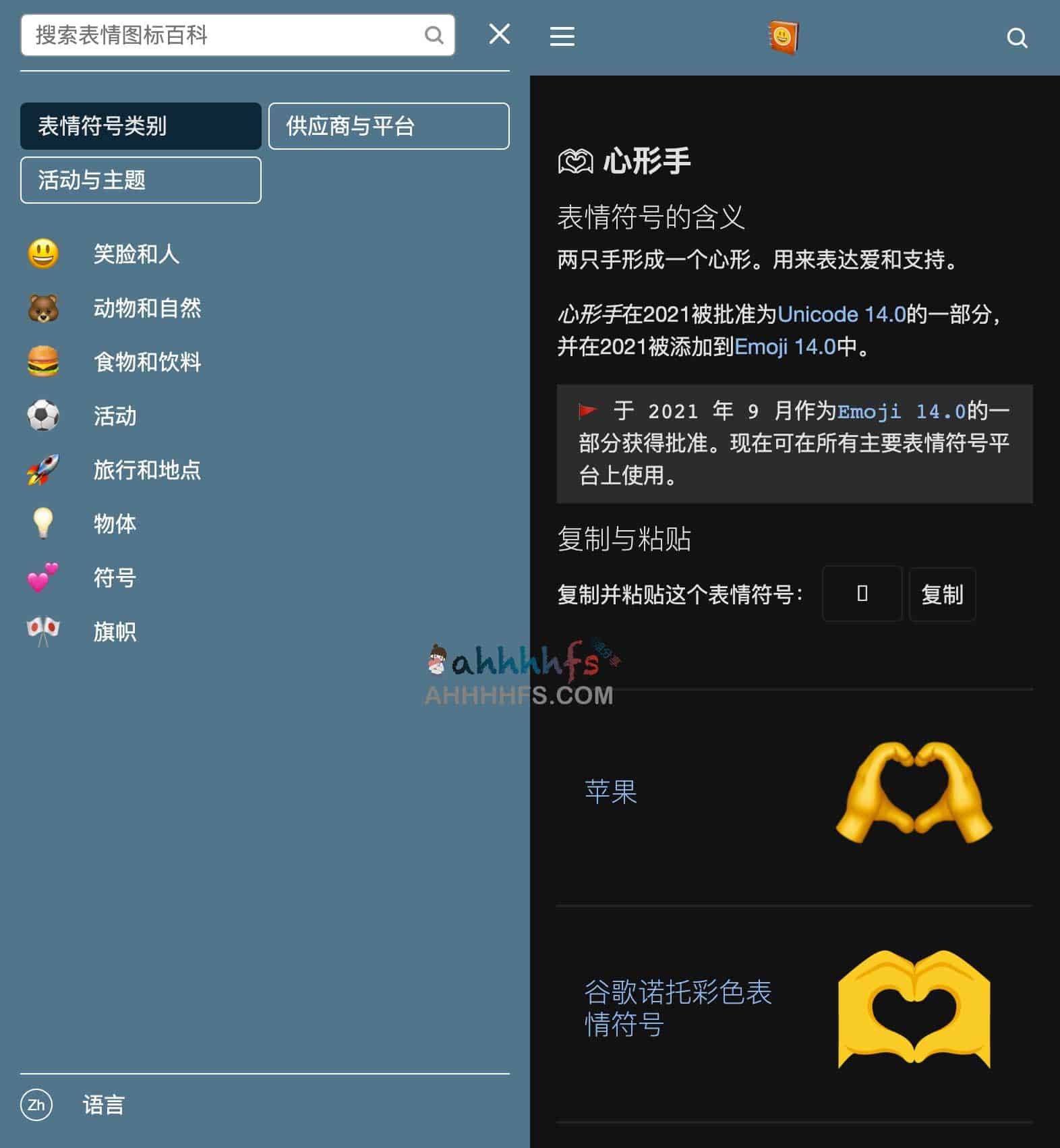The image size is (1060, 1148).
Task: Open the 动物和自然 category
Action: [x=146, y=308]
